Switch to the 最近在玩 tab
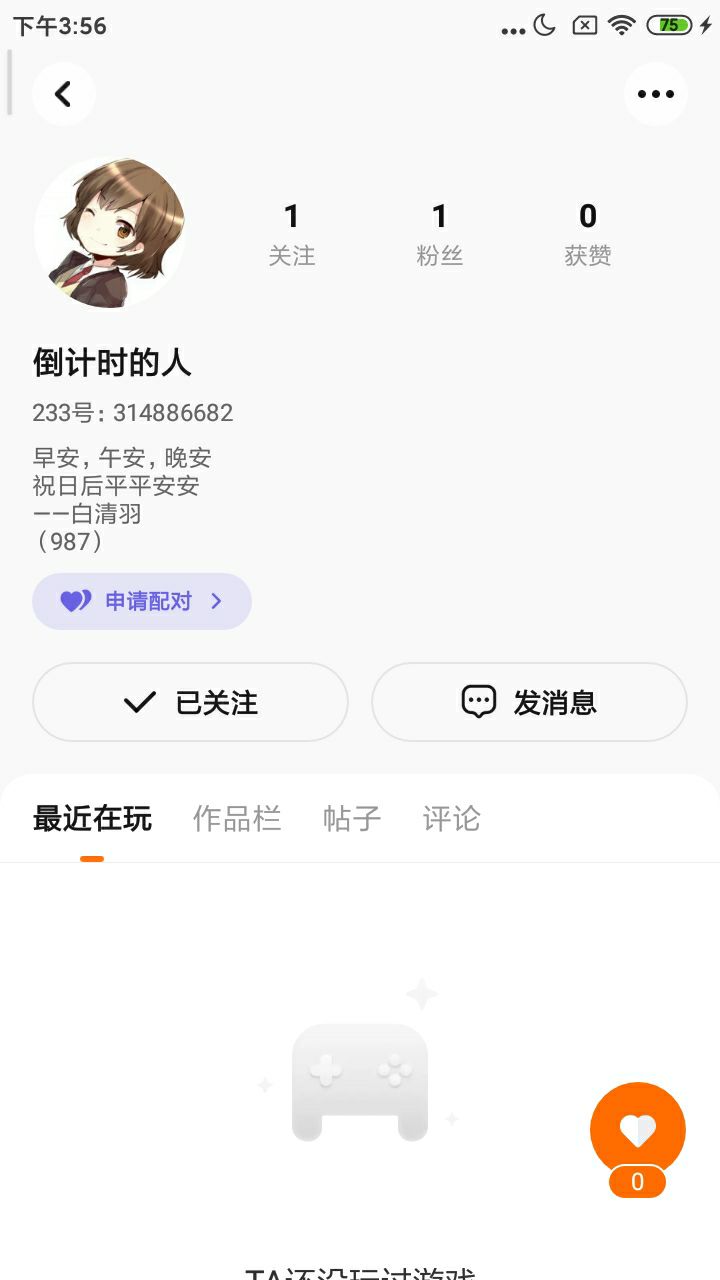The width and height of the screenshot is (720, 1280). 92,819
